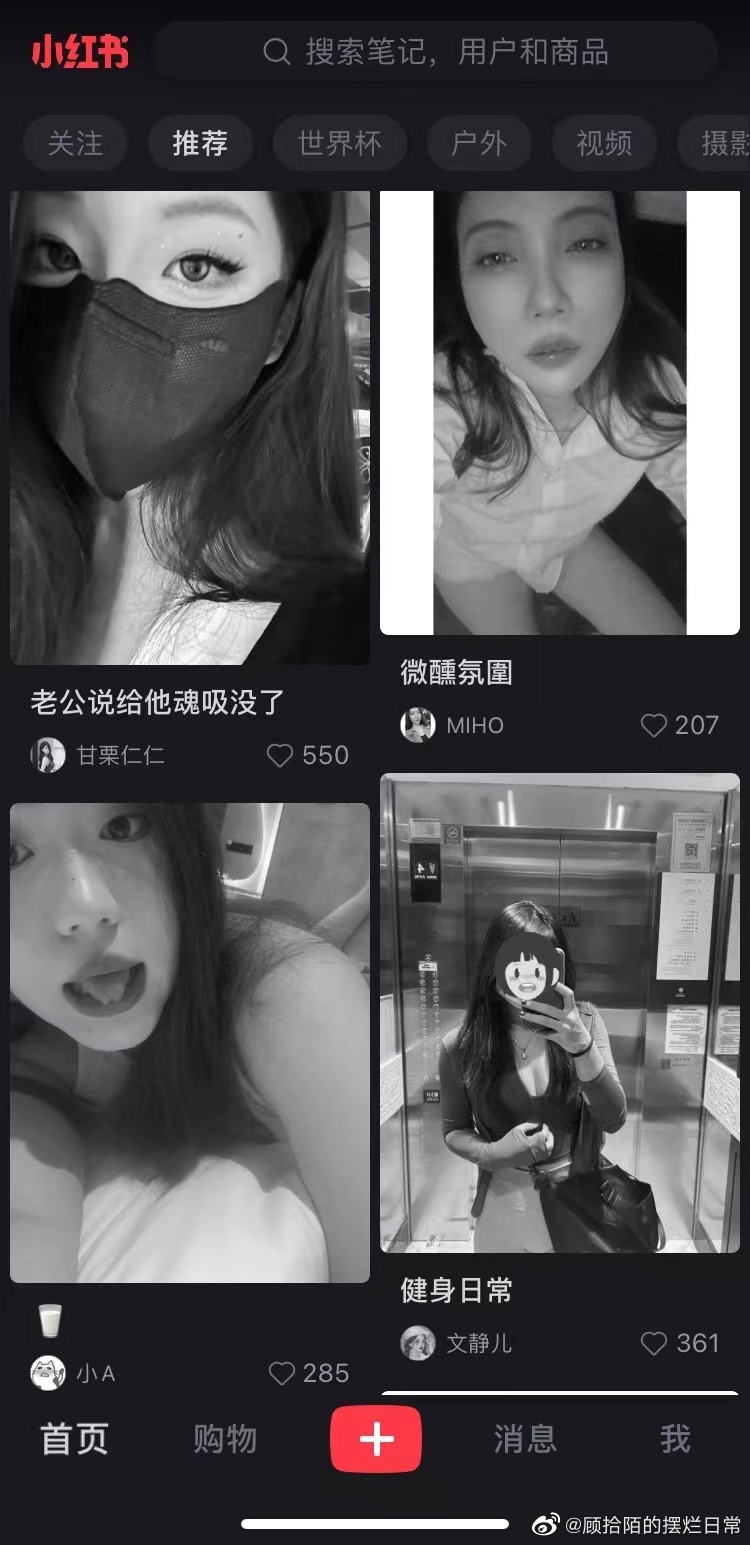Open the 消息 tab
The height and width of the screenshot is (1545, 750).
(x=525, y=1439)
